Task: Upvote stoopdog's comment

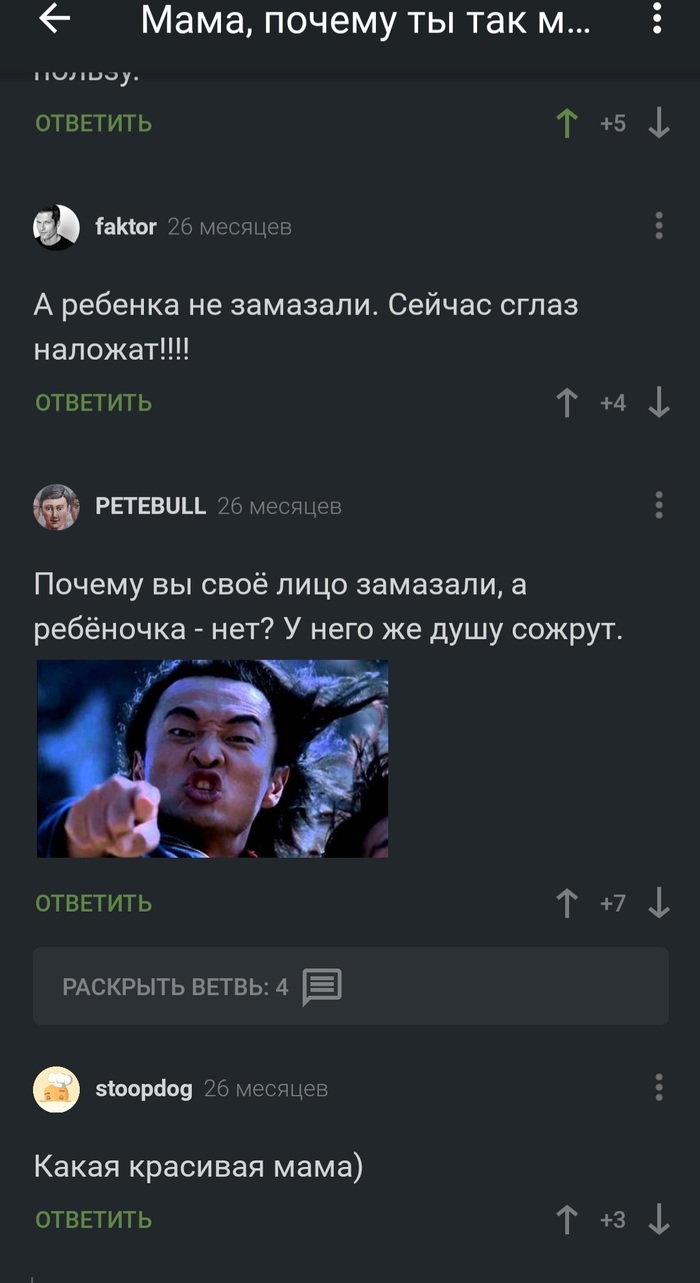Action: pos(567,1219)
